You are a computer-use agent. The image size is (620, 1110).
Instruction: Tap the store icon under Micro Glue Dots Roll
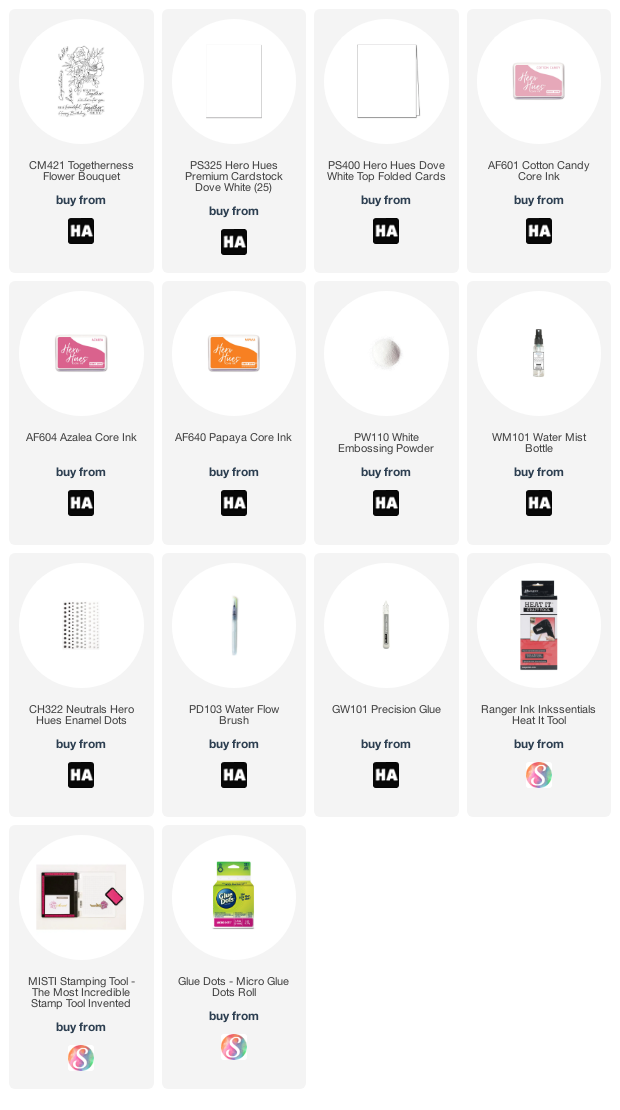click(234, 1047)
